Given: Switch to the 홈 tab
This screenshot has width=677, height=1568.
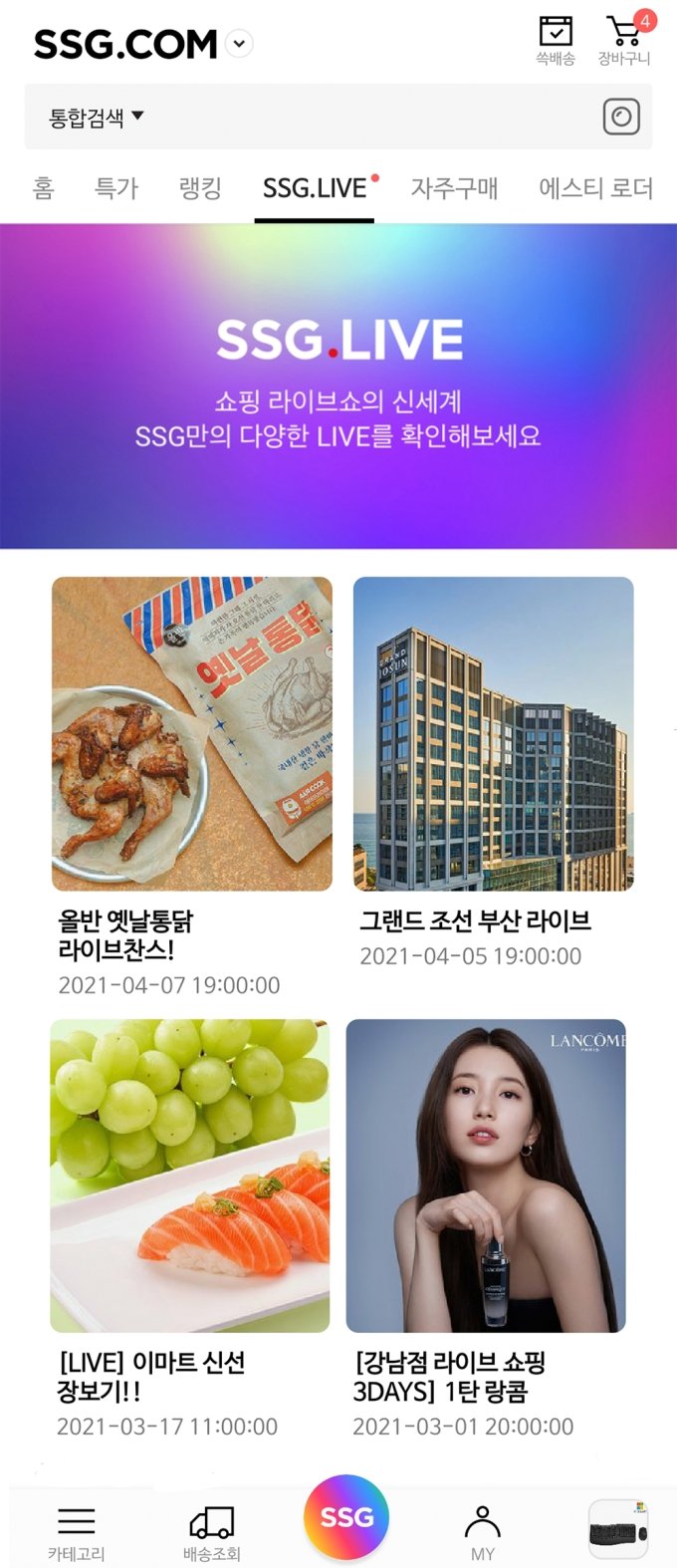Looking at the screenshot, I should [43, 187].
